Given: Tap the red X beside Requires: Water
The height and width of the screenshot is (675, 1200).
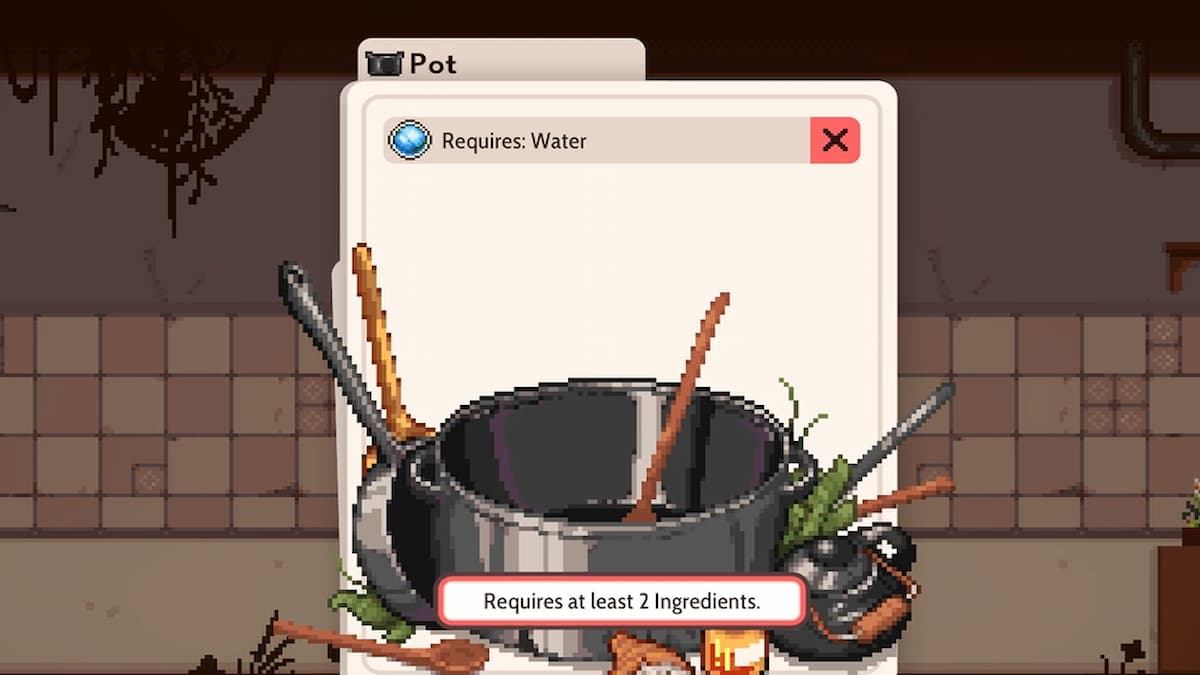Looking at the screenshot, I should [x=834, y=141].
